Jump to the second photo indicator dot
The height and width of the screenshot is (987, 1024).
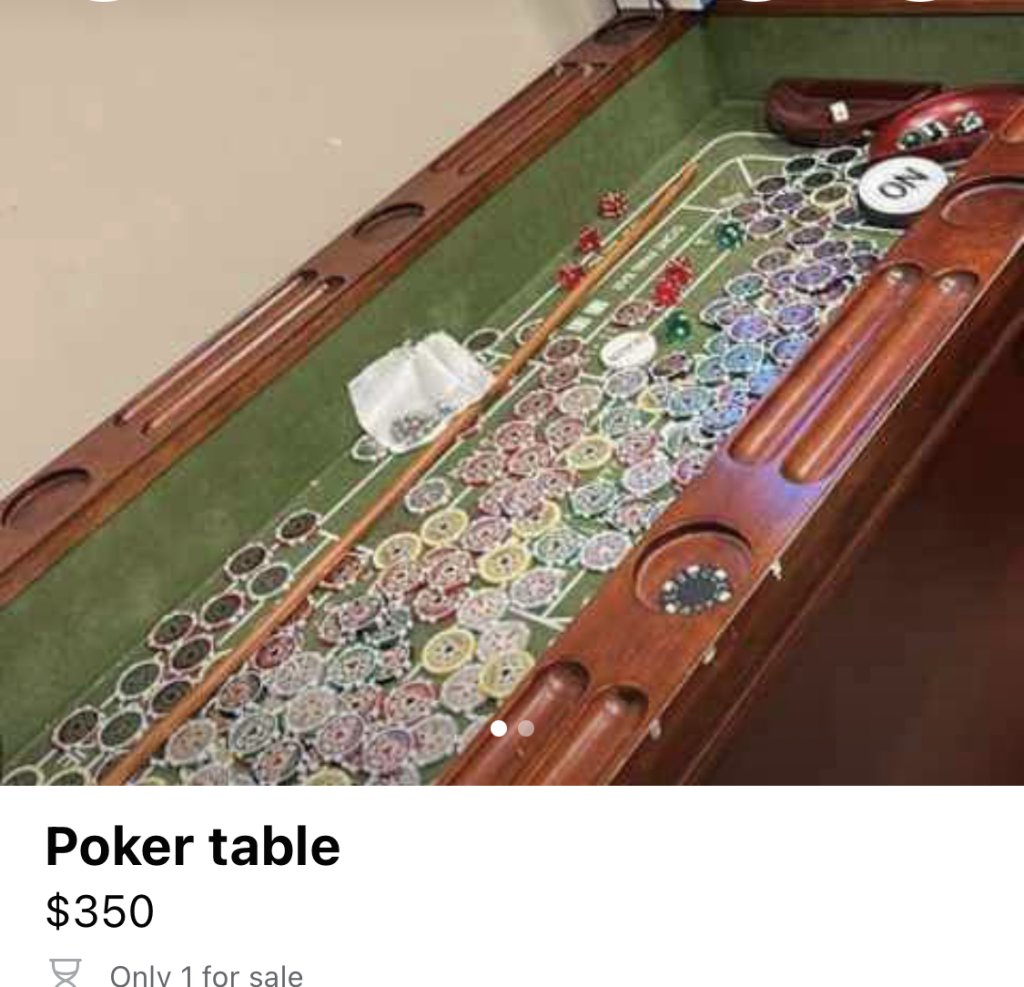[526, 728]
